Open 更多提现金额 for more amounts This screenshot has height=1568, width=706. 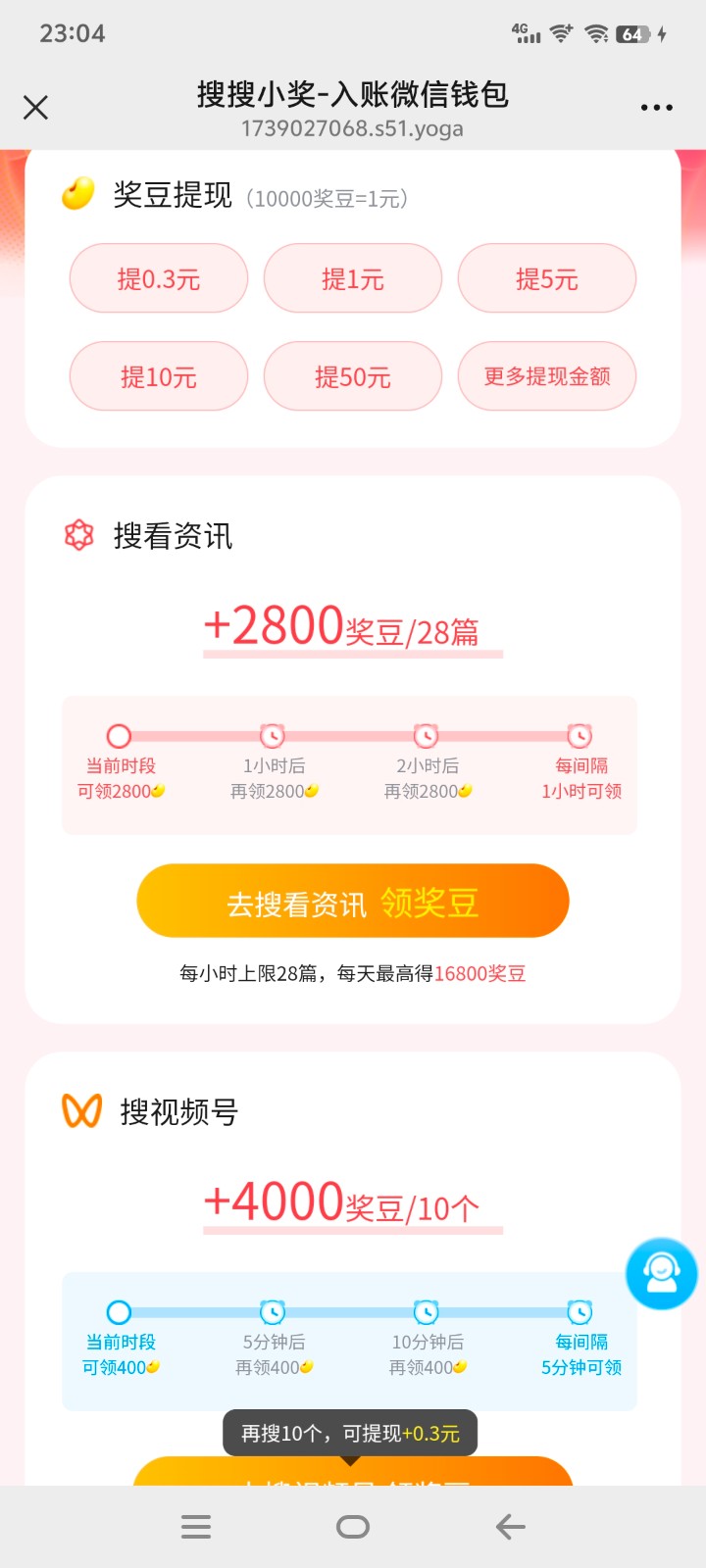click(x=546, y=376)
